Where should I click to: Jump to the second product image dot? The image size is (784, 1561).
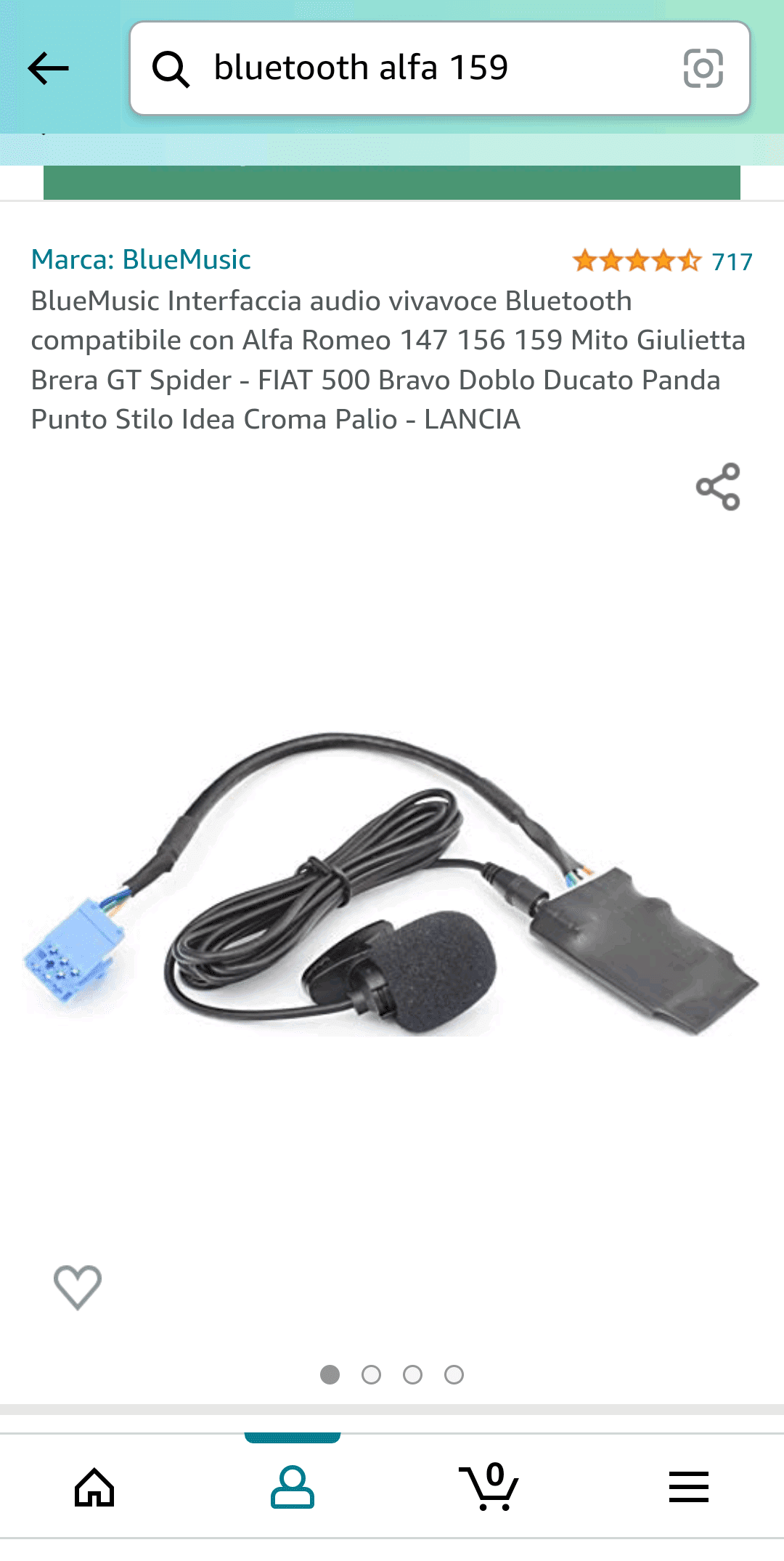click(x=371, y=1374)
